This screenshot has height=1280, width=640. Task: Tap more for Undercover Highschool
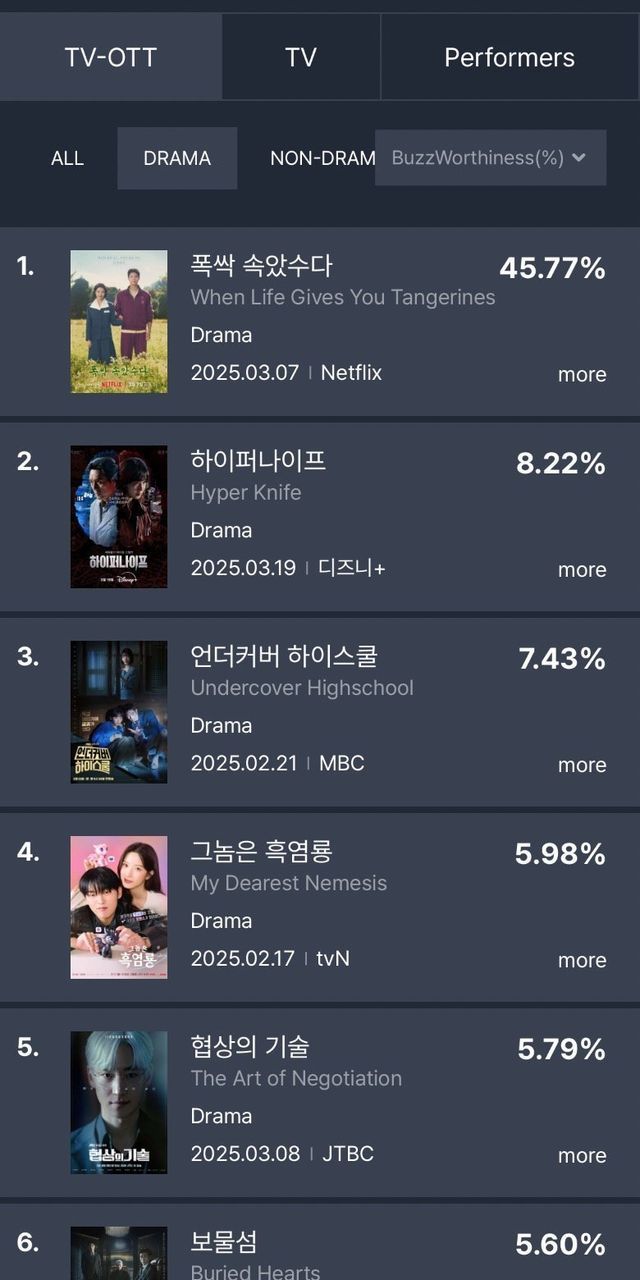coord(582,764)
